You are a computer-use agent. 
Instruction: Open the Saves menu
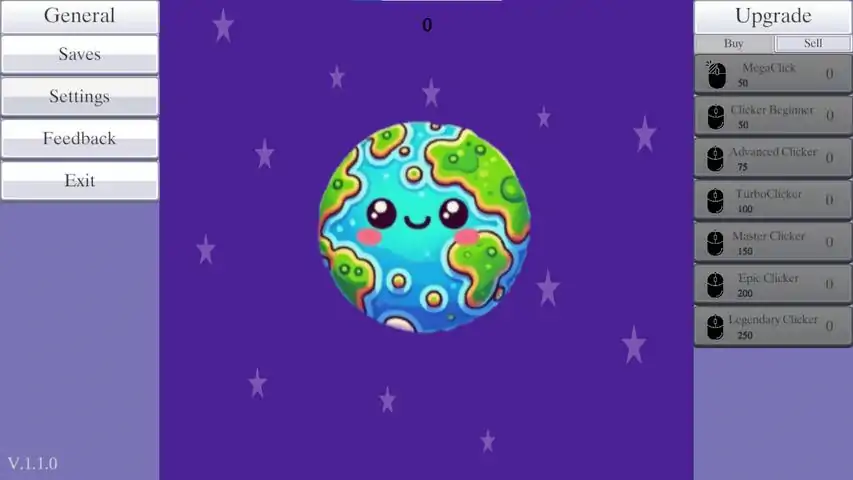[x=79, y=54]
